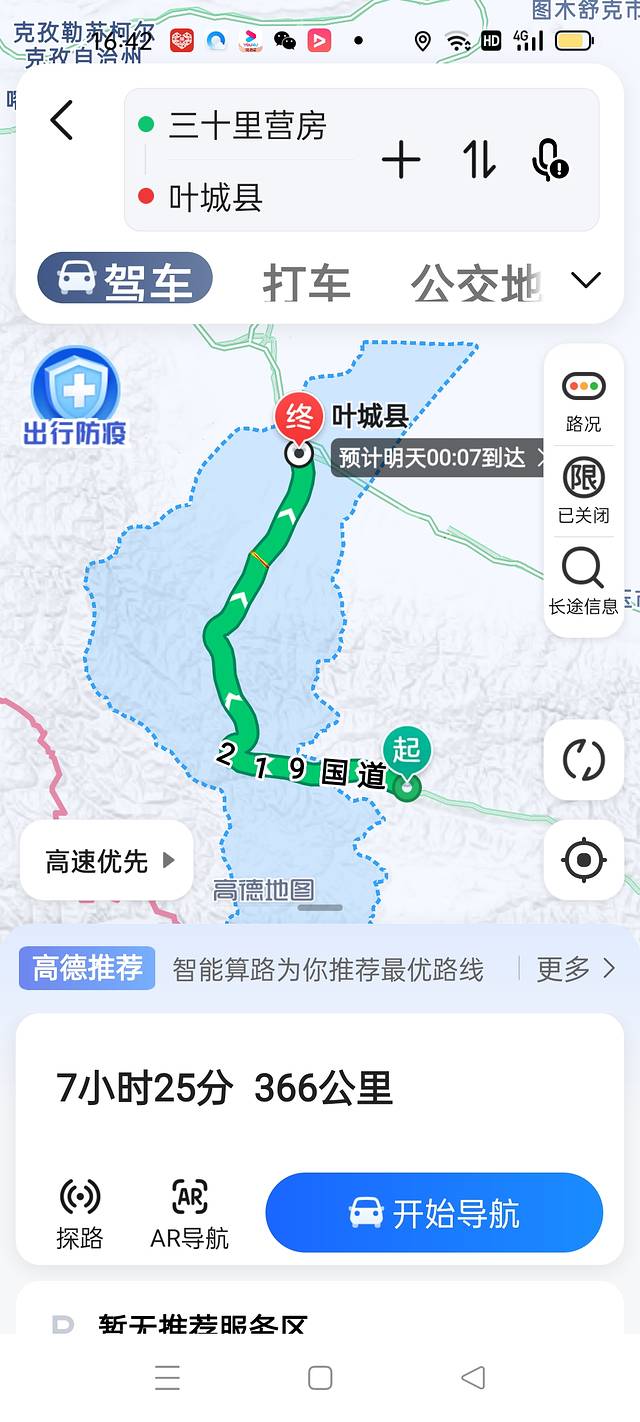The height and width of the screenshot is (1422, 640).
Task: Expand more travel modes chevron
Action: point(586,281)
